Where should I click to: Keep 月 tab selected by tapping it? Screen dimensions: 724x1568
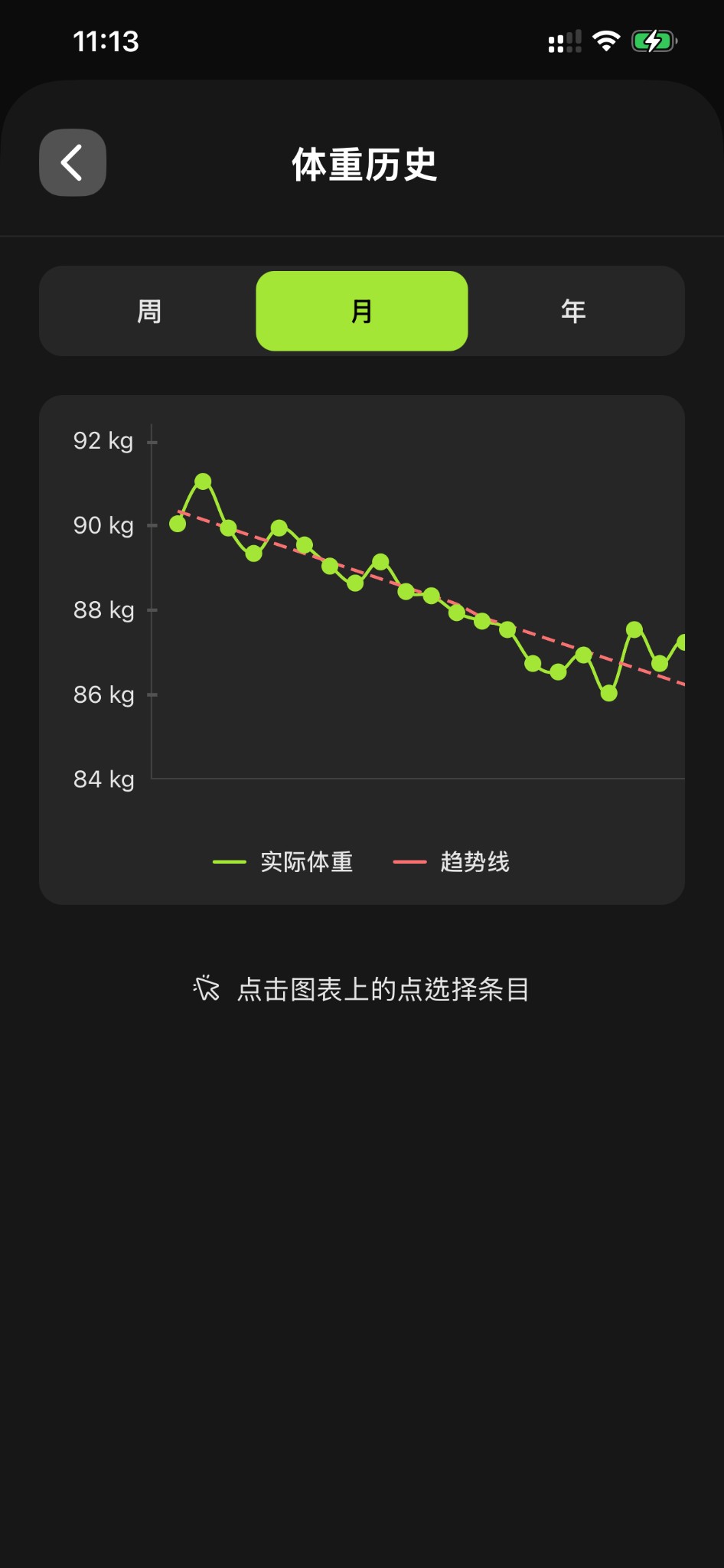tap(361, 311)
